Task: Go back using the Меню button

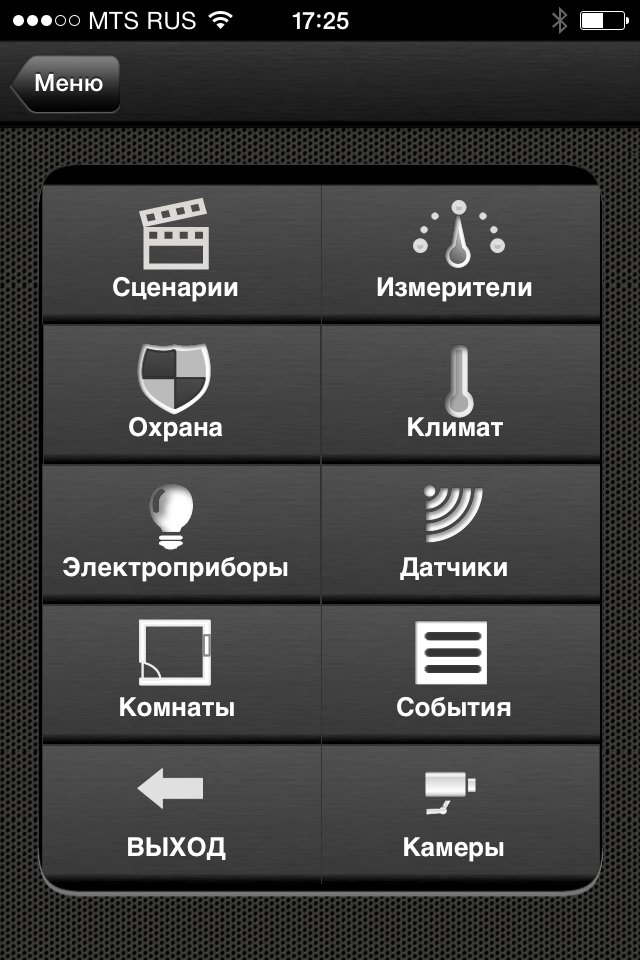Action: pyautogui.click(x=67, y=83)
